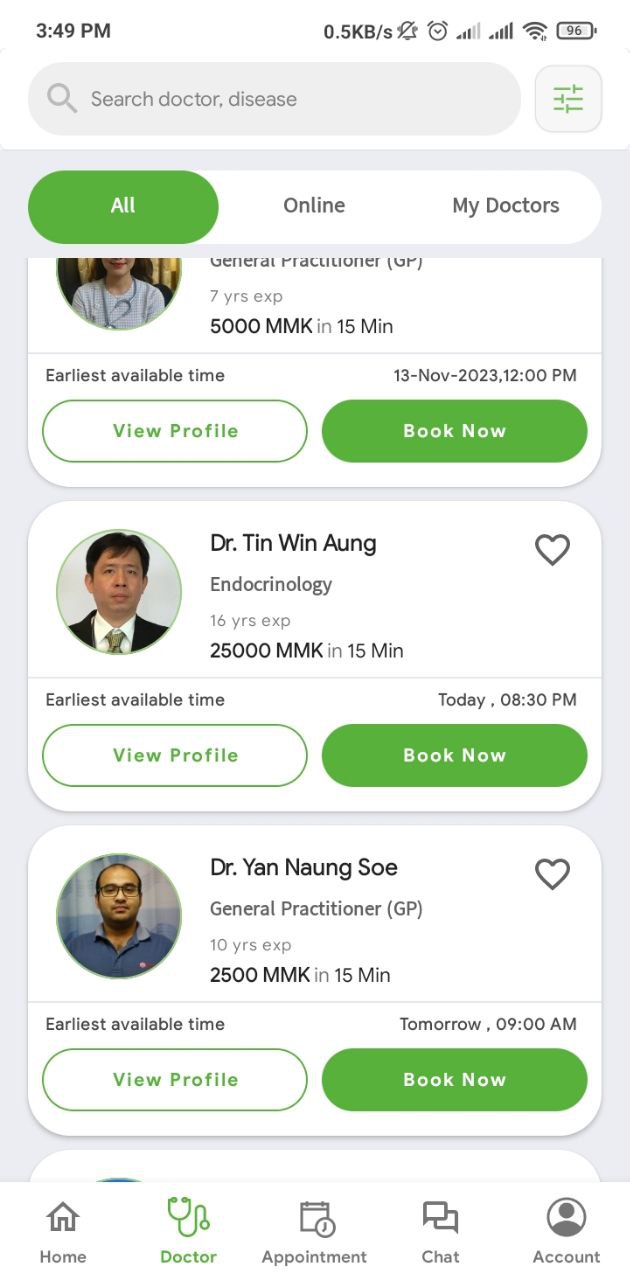Tap the Search doctor, disease field
This screenshot has width=630, height=1280.
coord(274,99)
